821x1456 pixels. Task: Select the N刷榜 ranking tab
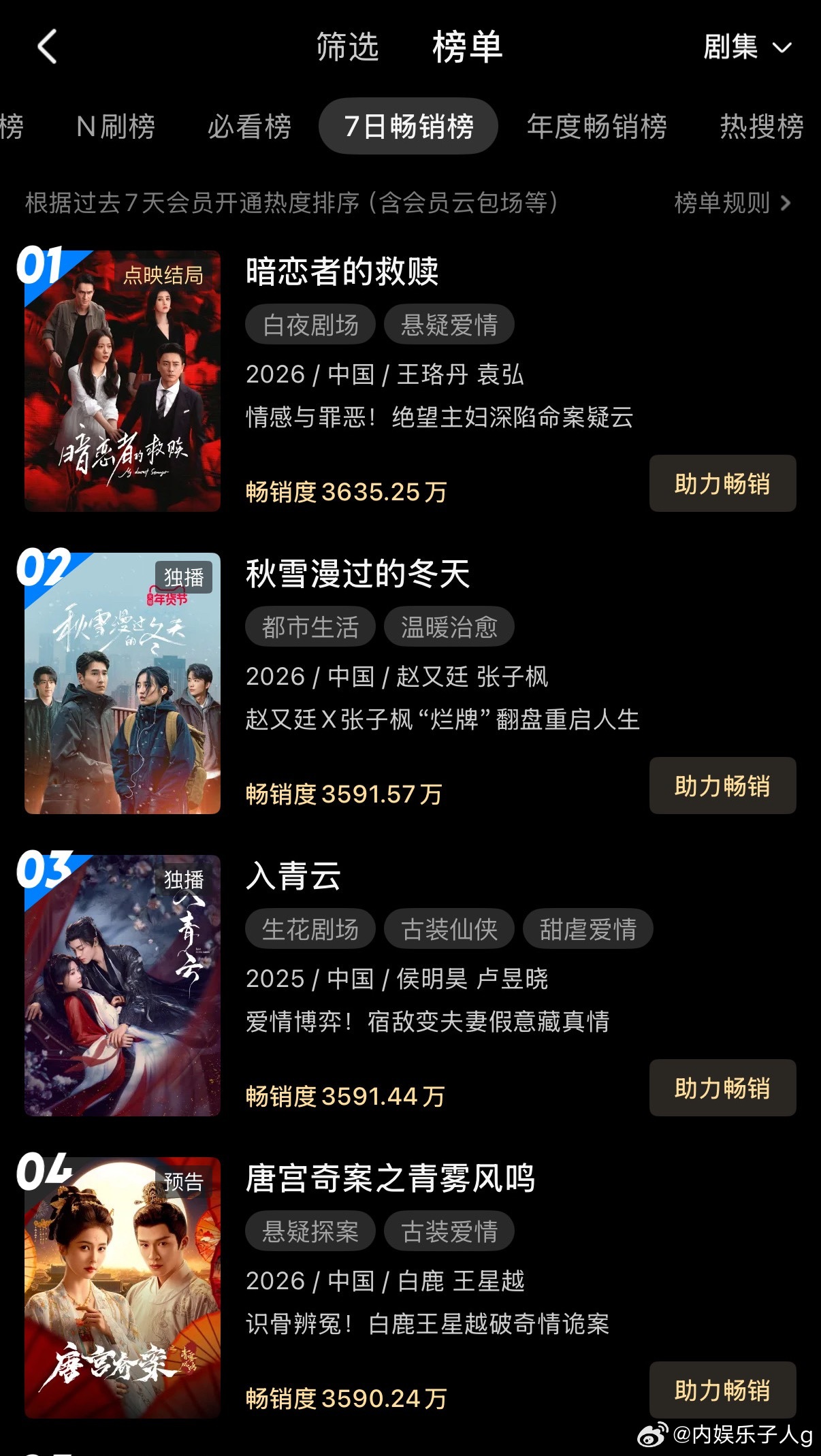pyautogui.click(x=116, y=127)
